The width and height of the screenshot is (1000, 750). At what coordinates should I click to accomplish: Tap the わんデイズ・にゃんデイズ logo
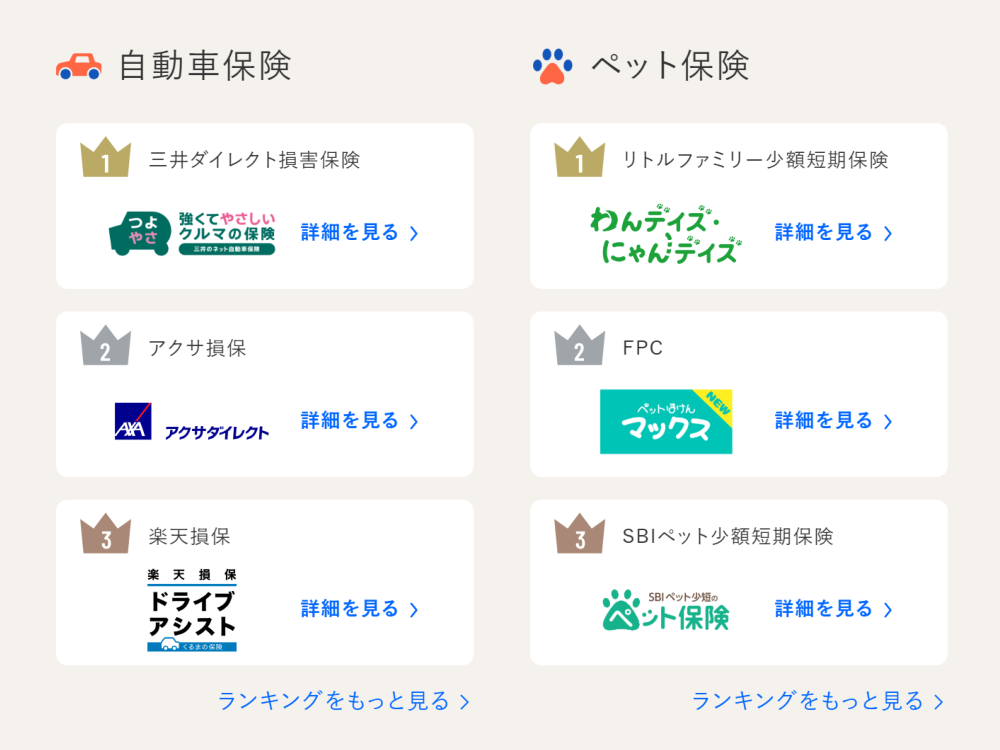[666, 234]
